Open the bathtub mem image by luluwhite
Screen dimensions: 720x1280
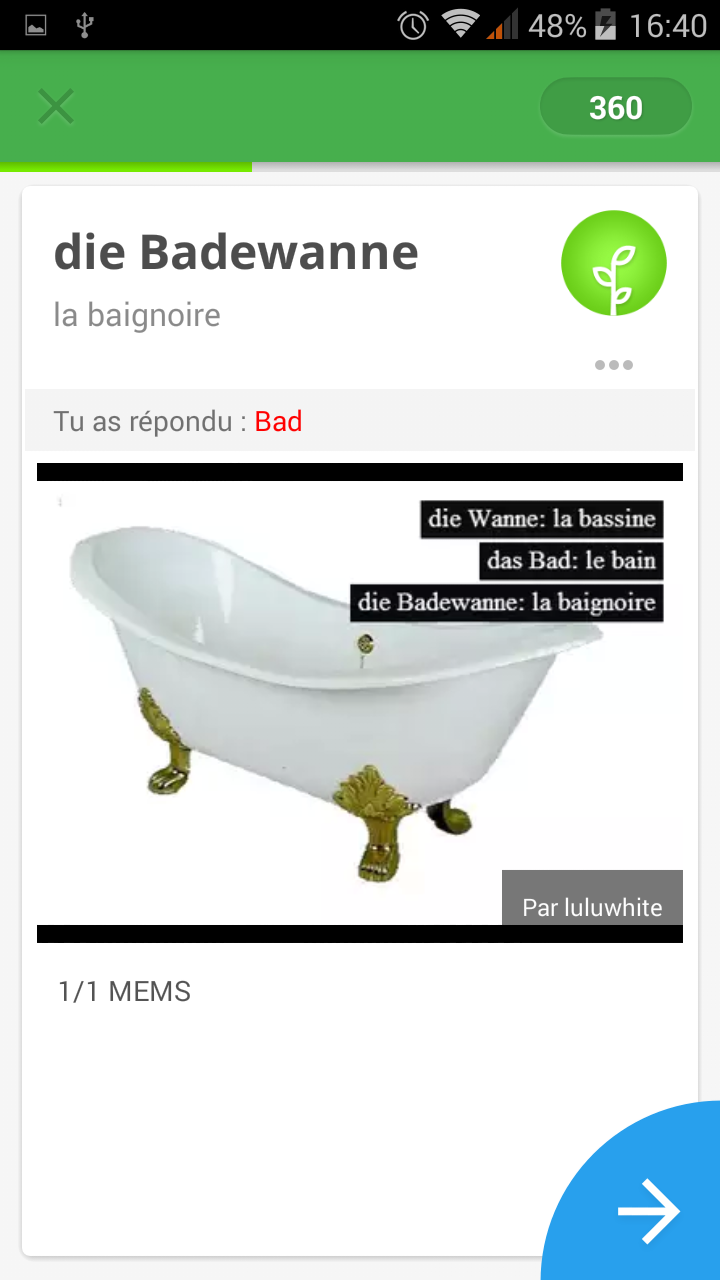tap(360, 703)
